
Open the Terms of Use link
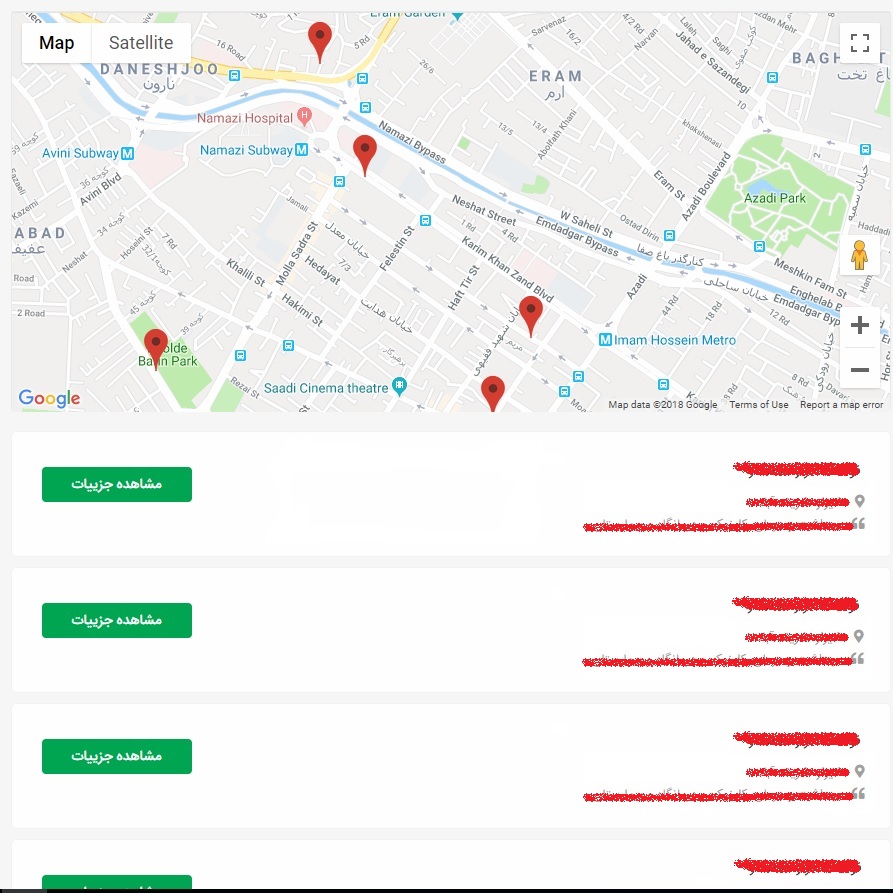click(758, 405)
